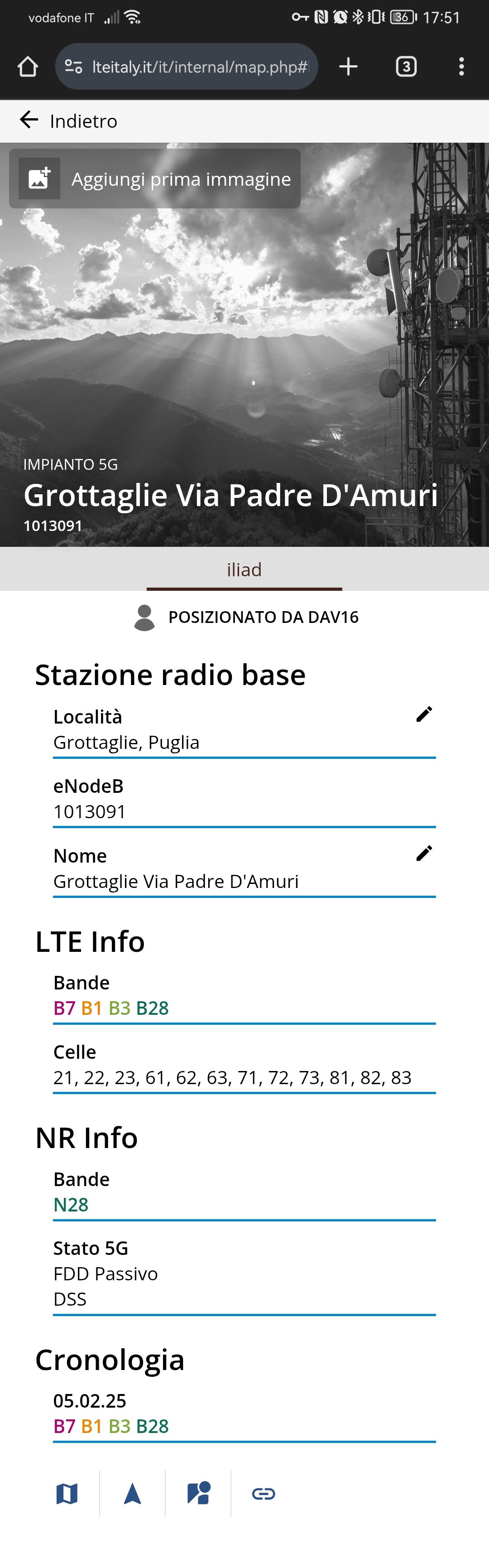489x1568 pixels.
Task: Tap the navigation arrow icon
Action: click(x=133, y=1493)
